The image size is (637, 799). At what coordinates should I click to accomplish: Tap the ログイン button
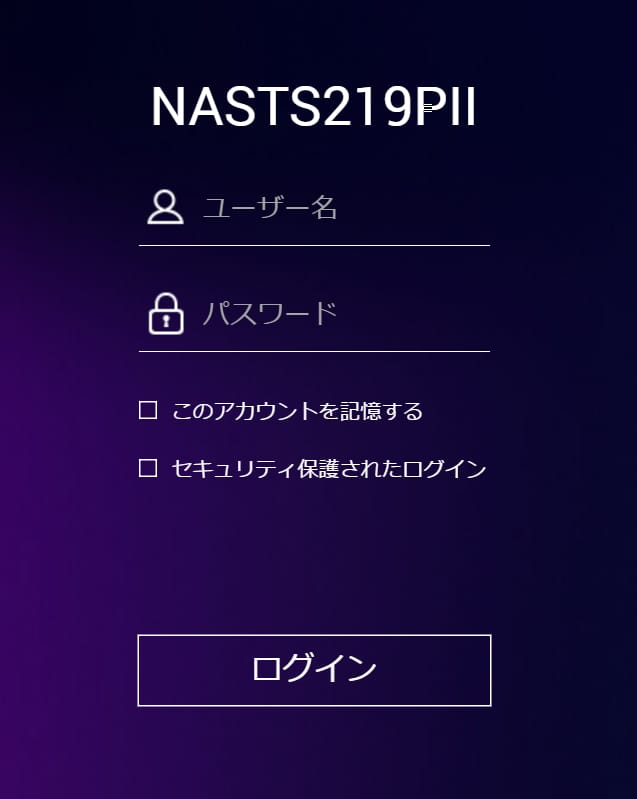[x=314, y=670]
